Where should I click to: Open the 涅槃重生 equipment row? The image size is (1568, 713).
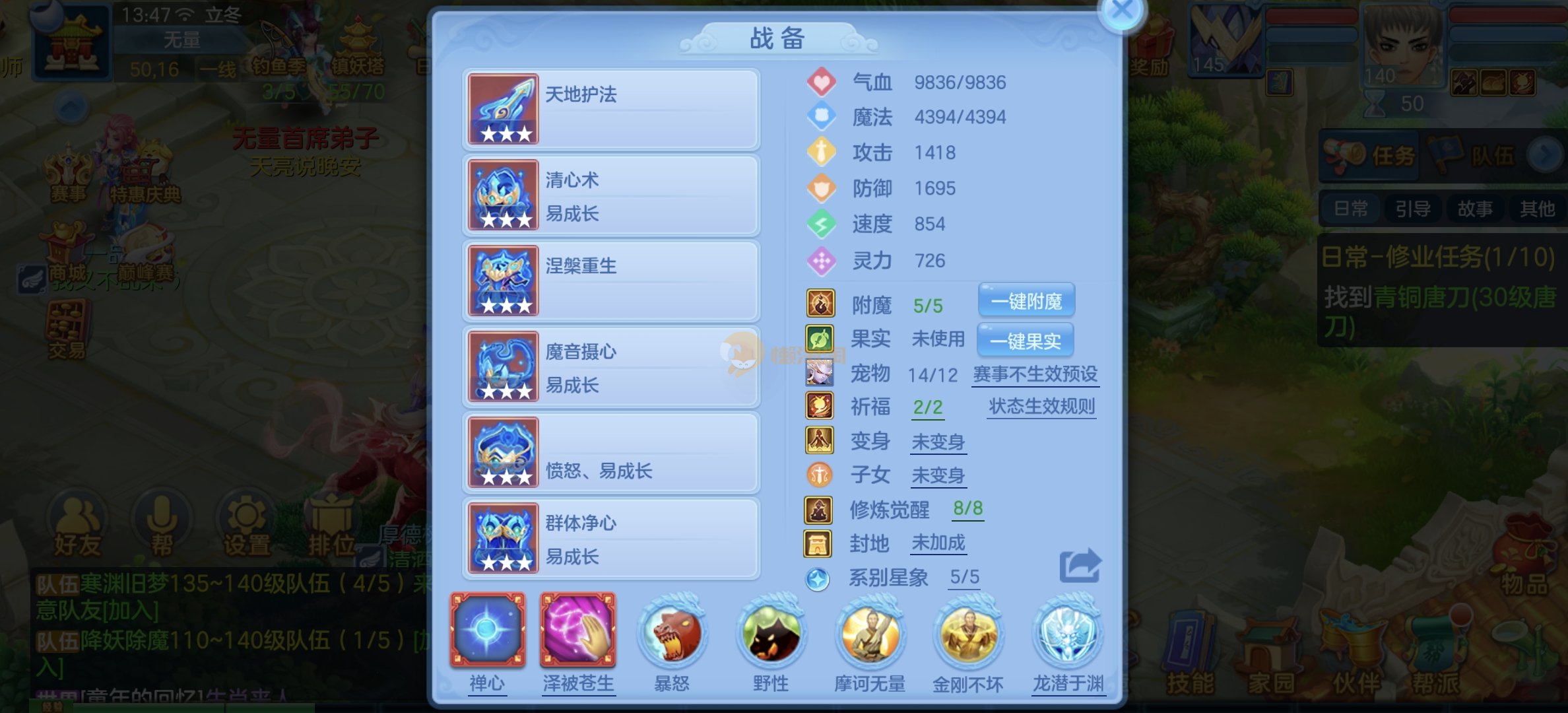tap(611, 281)
